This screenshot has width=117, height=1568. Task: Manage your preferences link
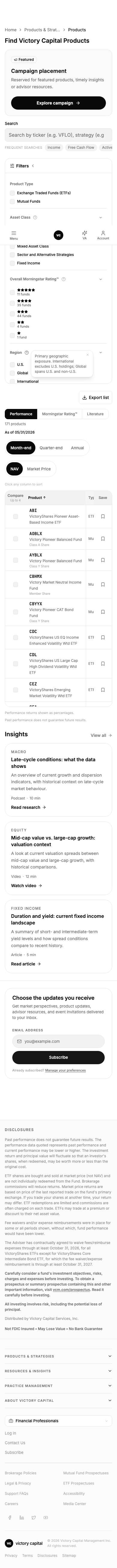65,1070
